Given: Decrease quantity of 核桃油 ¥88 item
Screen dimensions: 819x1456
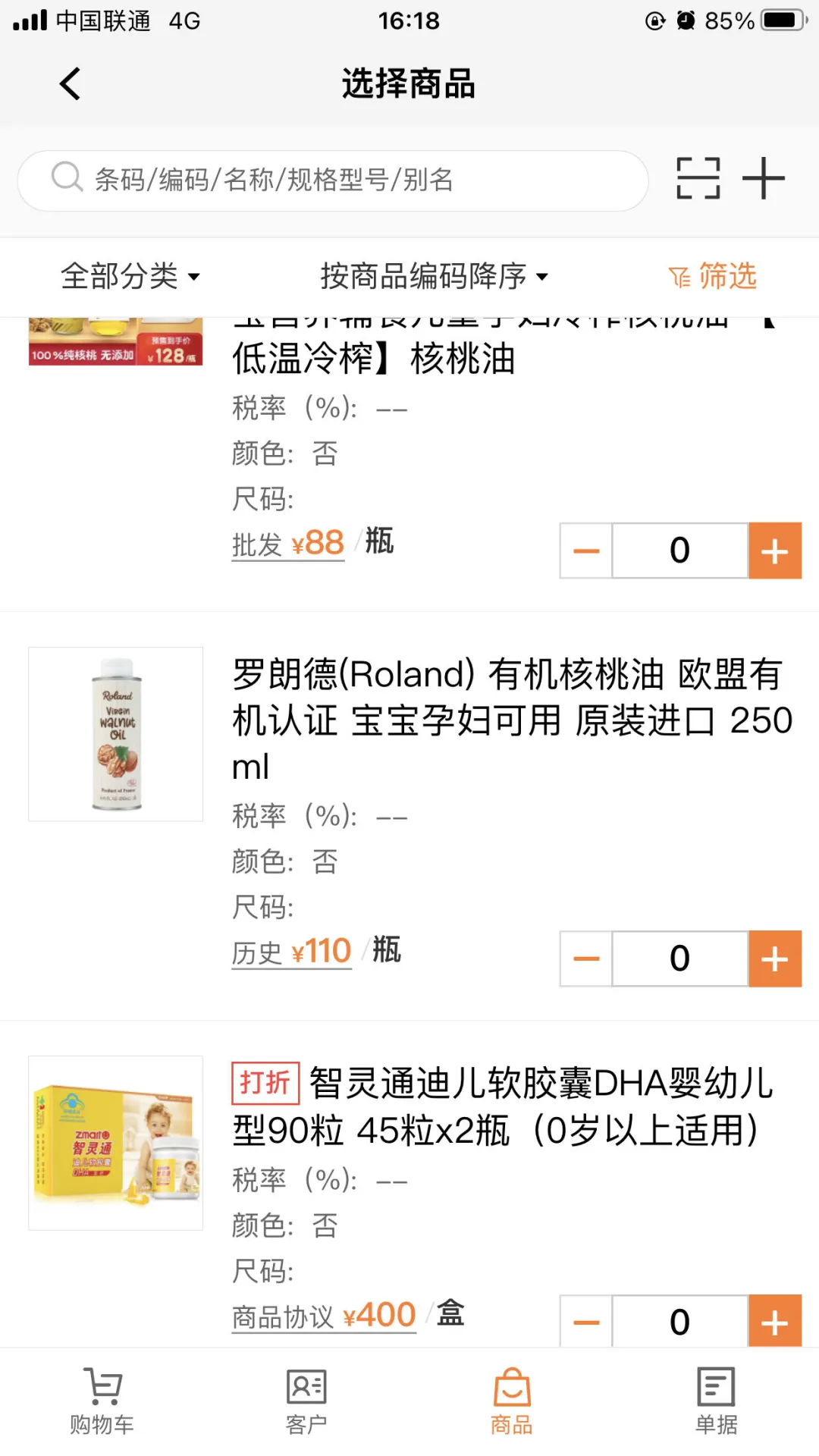Looking at the screenshot, I should coord(586,551).
